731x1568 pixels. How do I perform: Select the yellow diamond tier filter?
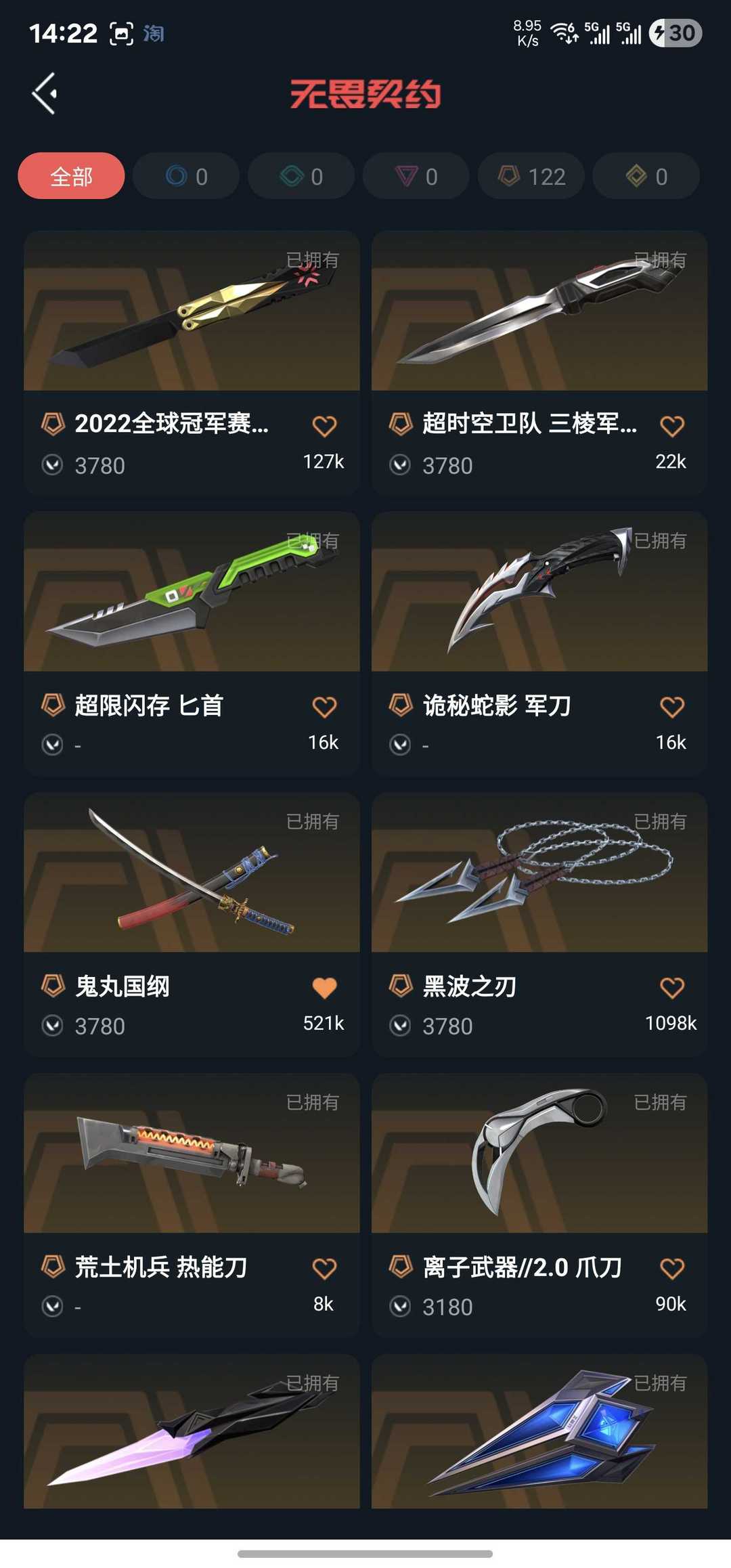click(x=646, y=176)
